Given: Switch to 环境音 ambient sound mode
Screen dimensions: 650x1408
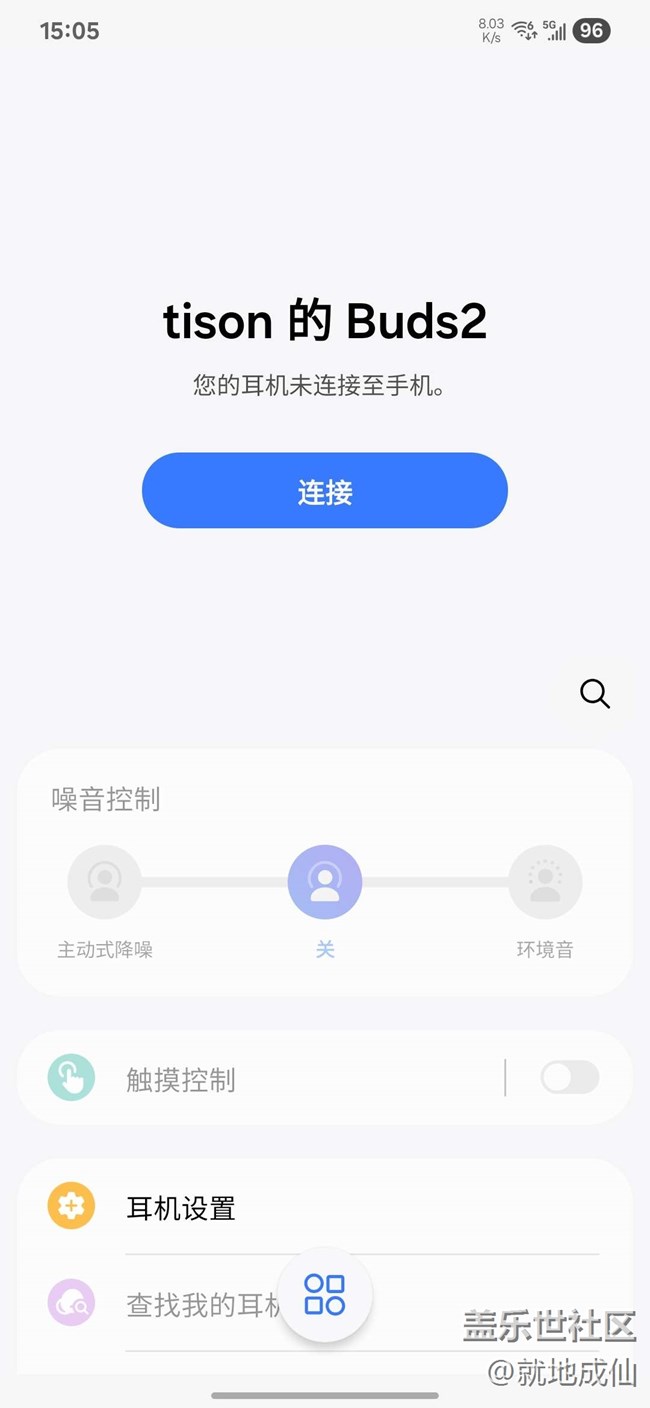Looking at the screenshot, I should (x=545, y=882).
